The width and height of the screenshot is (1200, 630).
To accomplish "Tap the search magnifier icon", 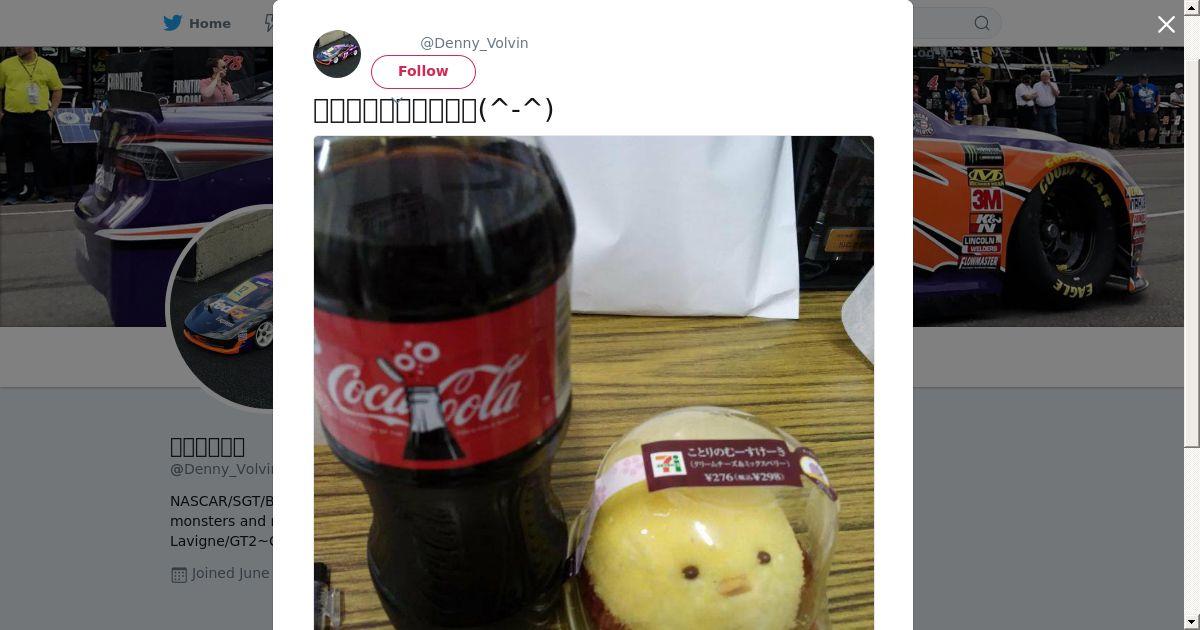I will pos(982,23).
